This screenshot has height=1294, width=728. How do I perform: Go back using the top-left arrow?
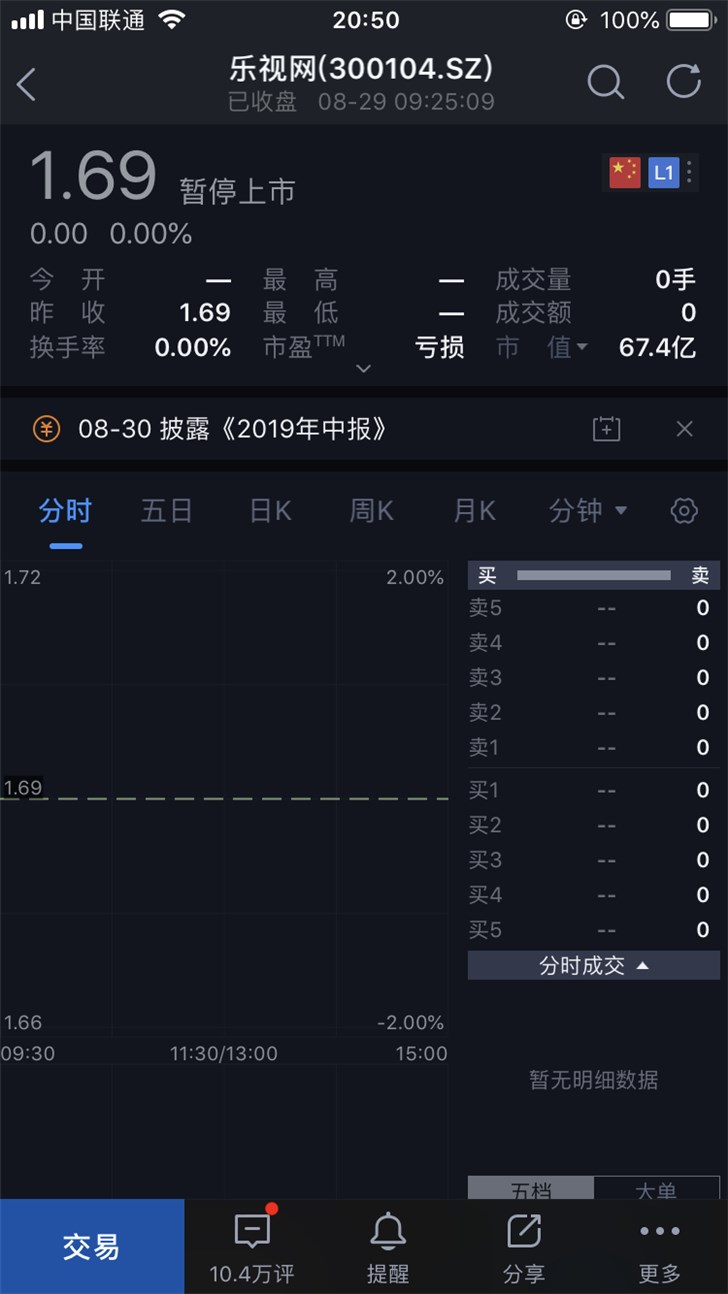[27, 85]
